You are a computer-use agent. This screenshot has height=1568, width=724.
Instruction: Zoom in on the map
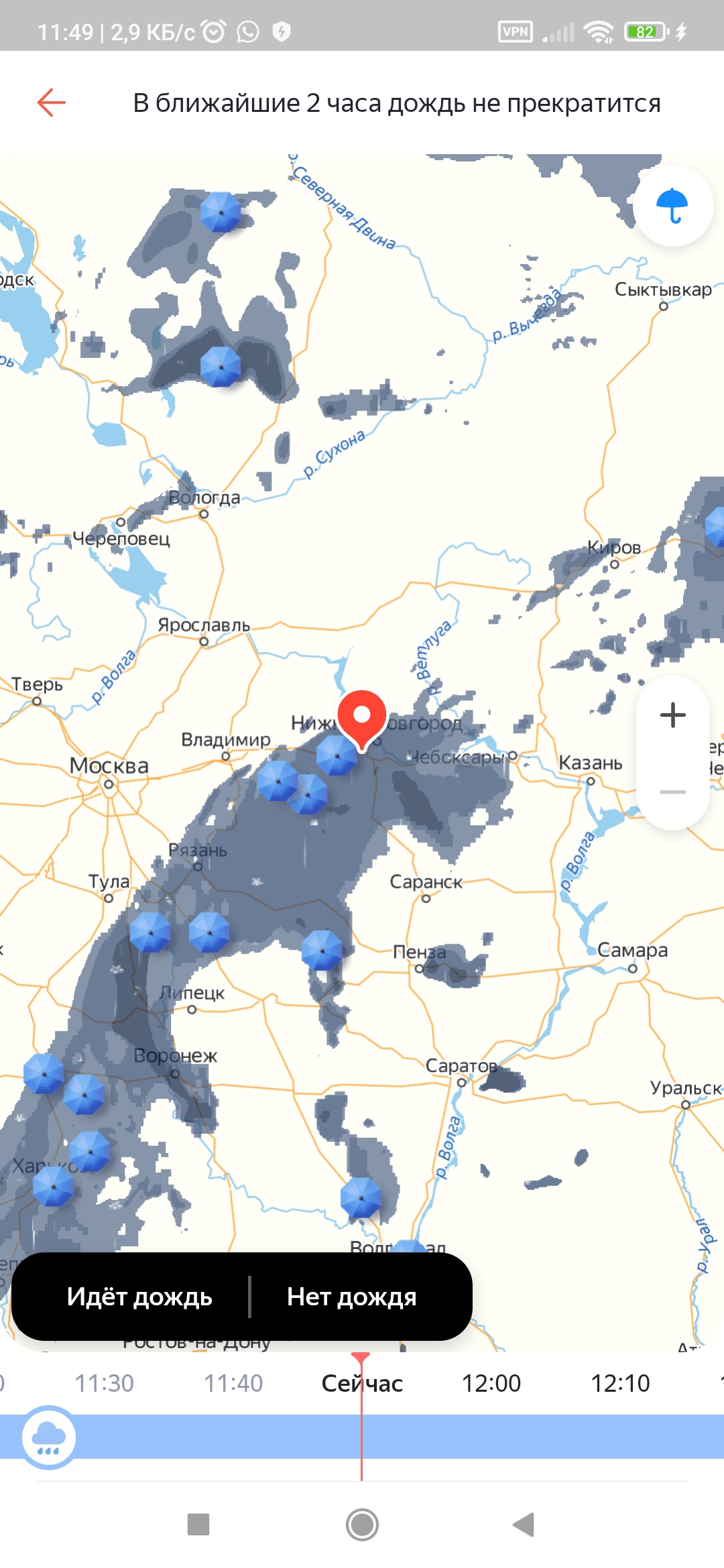pos(672,715)
